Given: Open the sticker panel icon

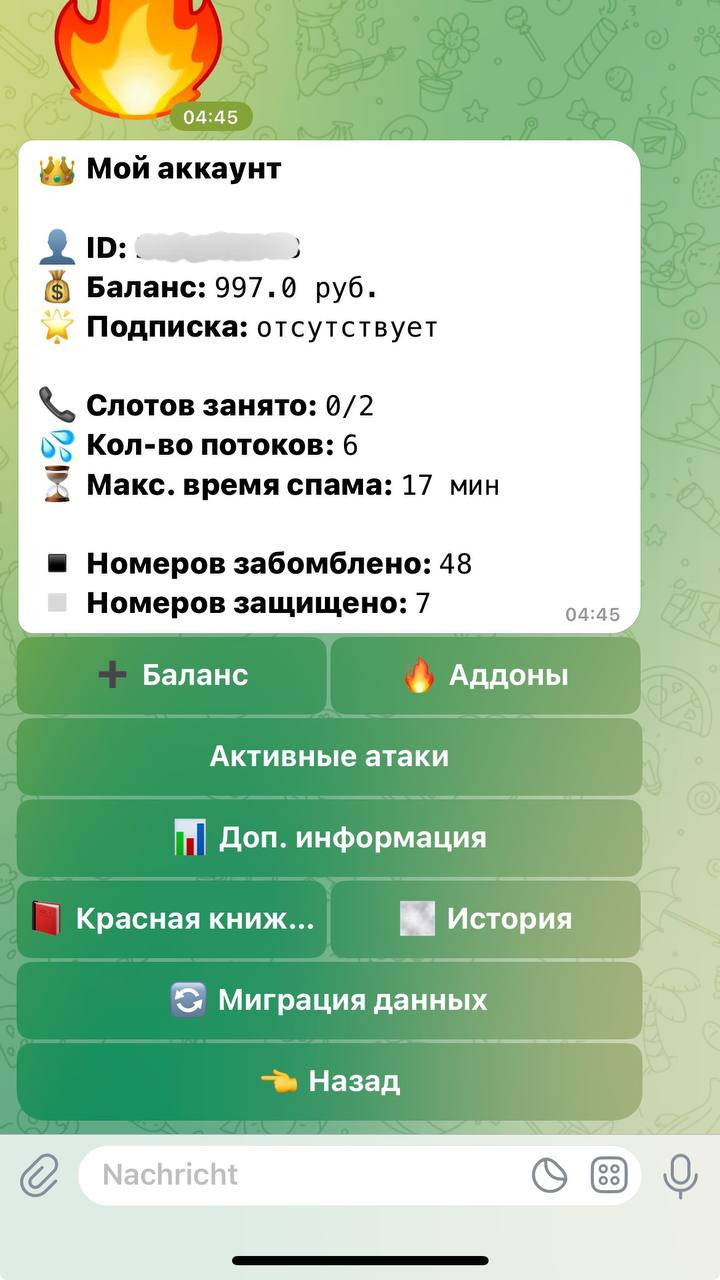Looking at the screenshot, I should 549,1175.
